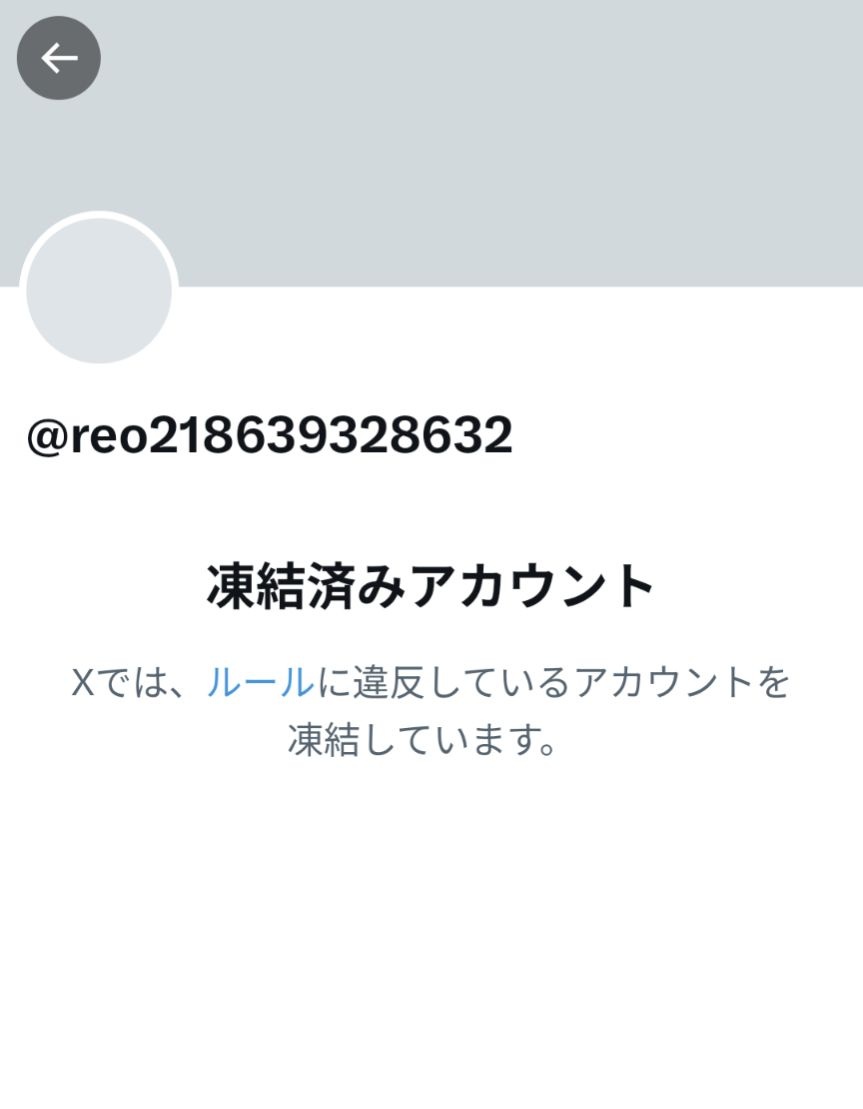The height and width of the screenshot is (1109, 863).
Task: Open the ルール link
Action: [260, 683]
